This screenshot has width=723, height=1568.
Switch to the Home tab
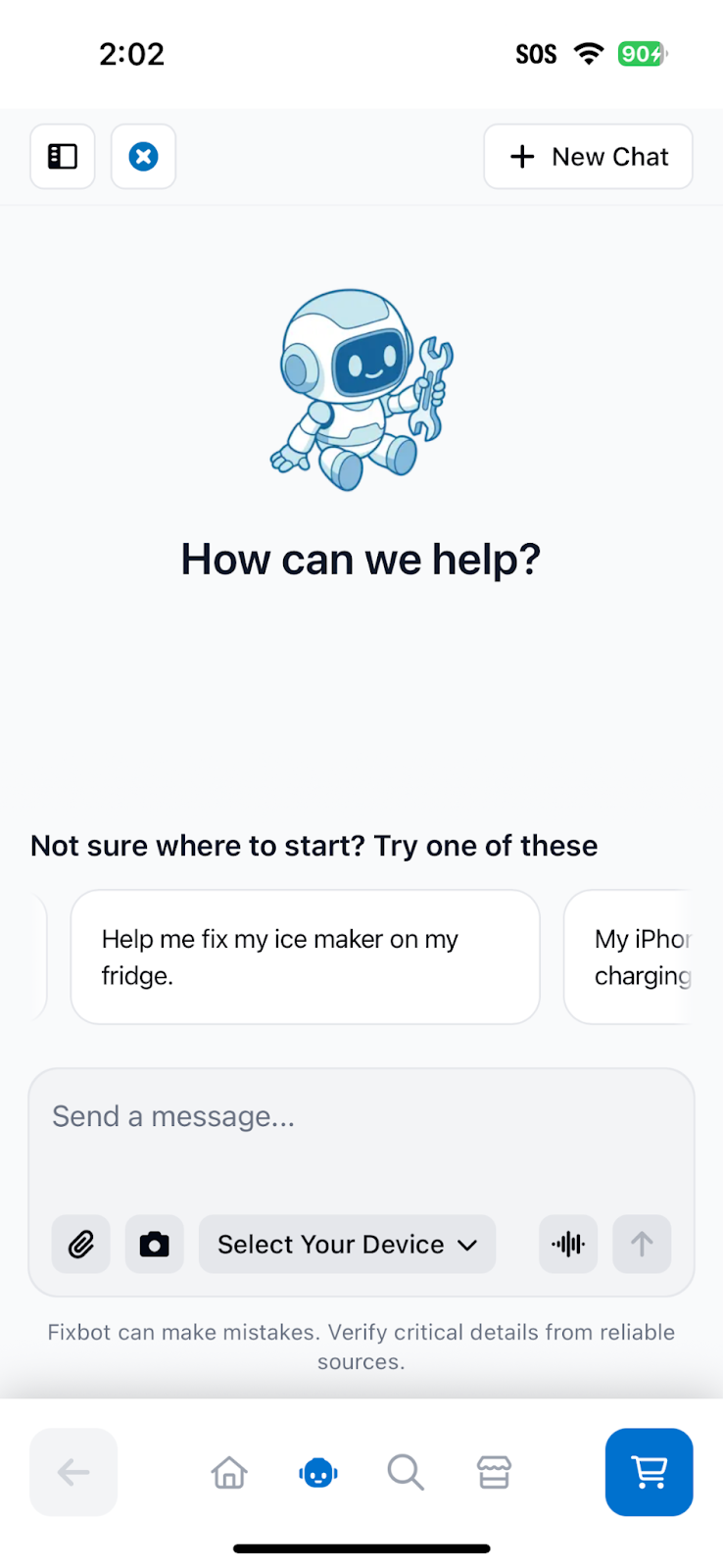pyautogui.click(x=229, y=1472)
